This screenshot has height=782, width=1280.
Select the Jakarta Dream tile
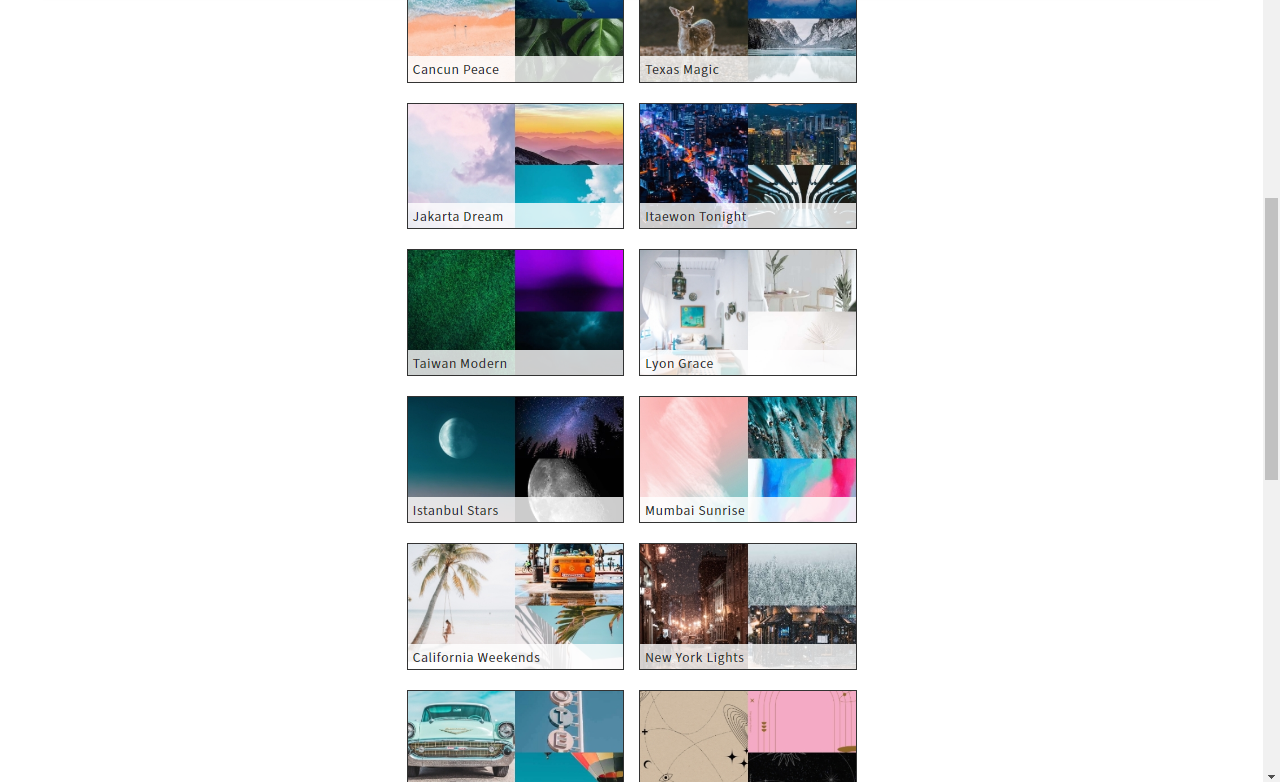click(515, 165)
